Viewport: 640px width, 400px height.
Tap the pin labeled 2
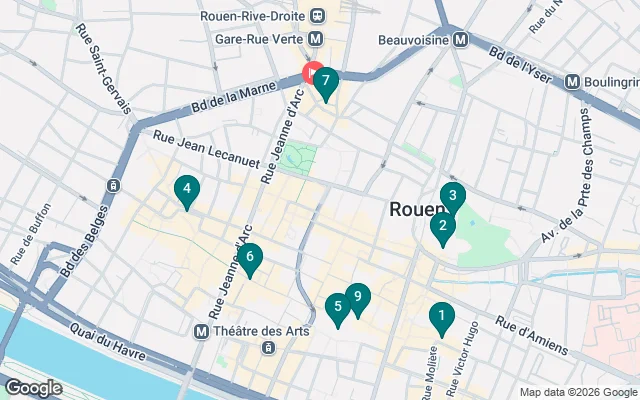coord(442,228)
